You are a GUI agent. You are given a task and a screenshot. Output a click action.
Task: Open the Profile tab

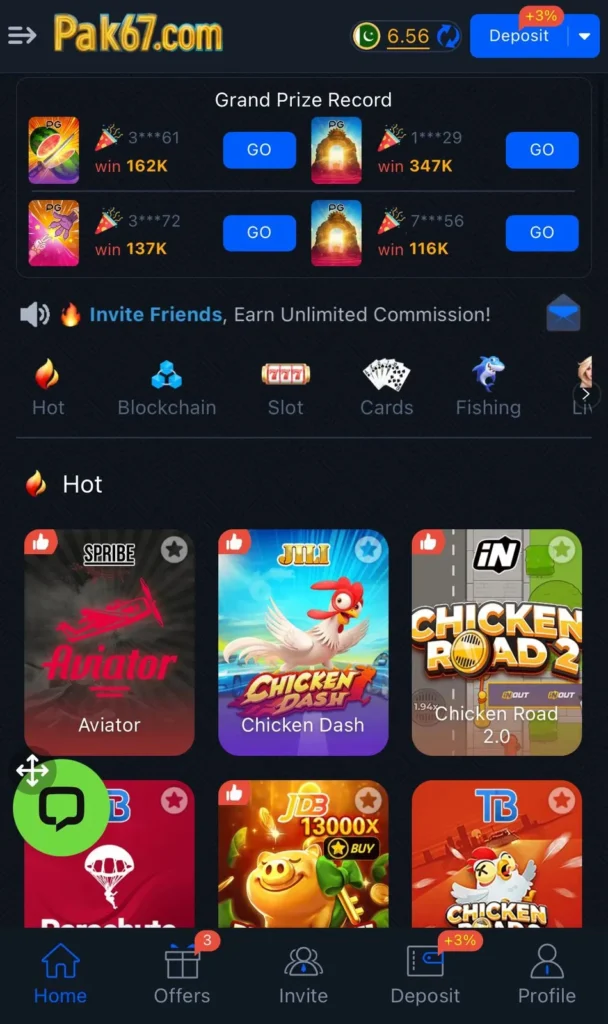point(546,975)
